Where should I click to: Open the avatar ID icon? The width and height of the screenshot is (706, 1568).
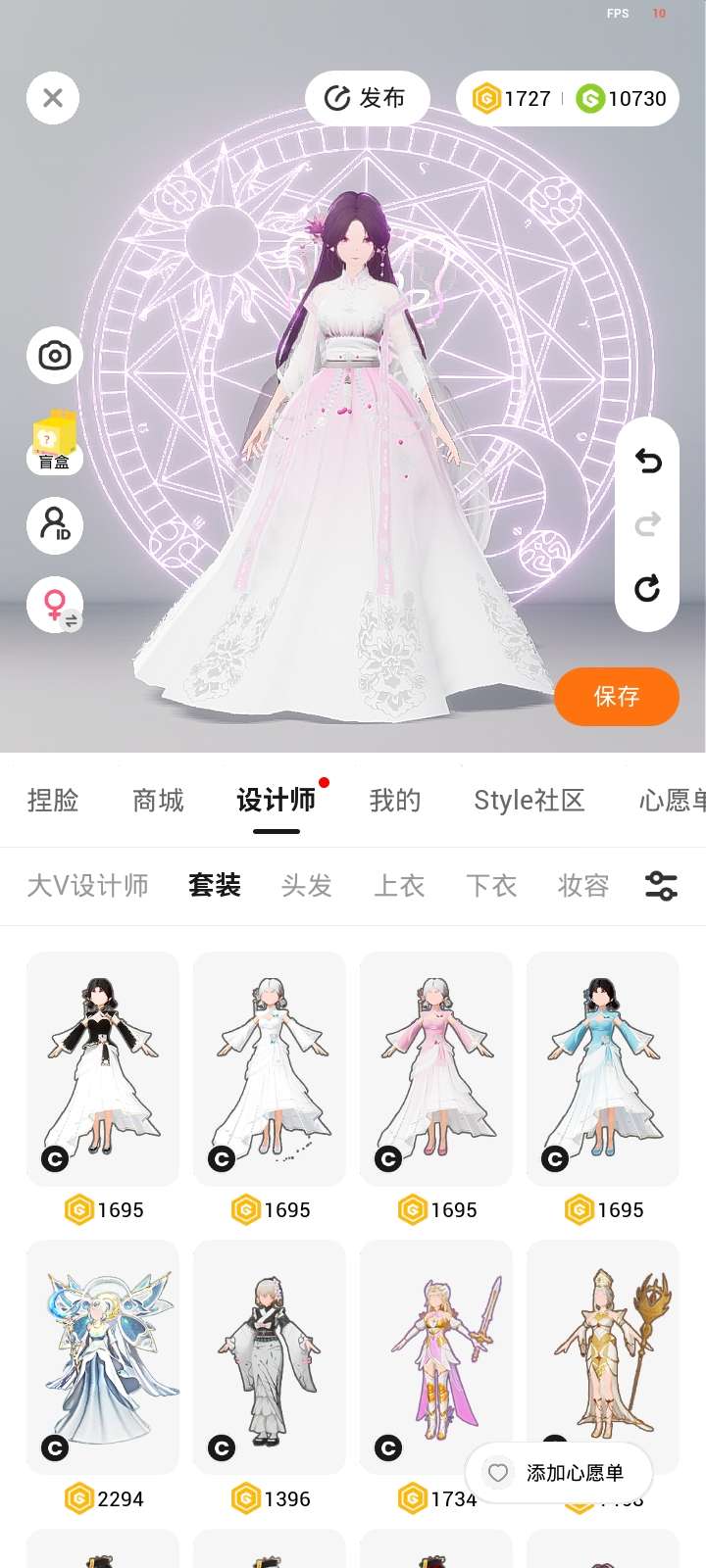(55, 525)
